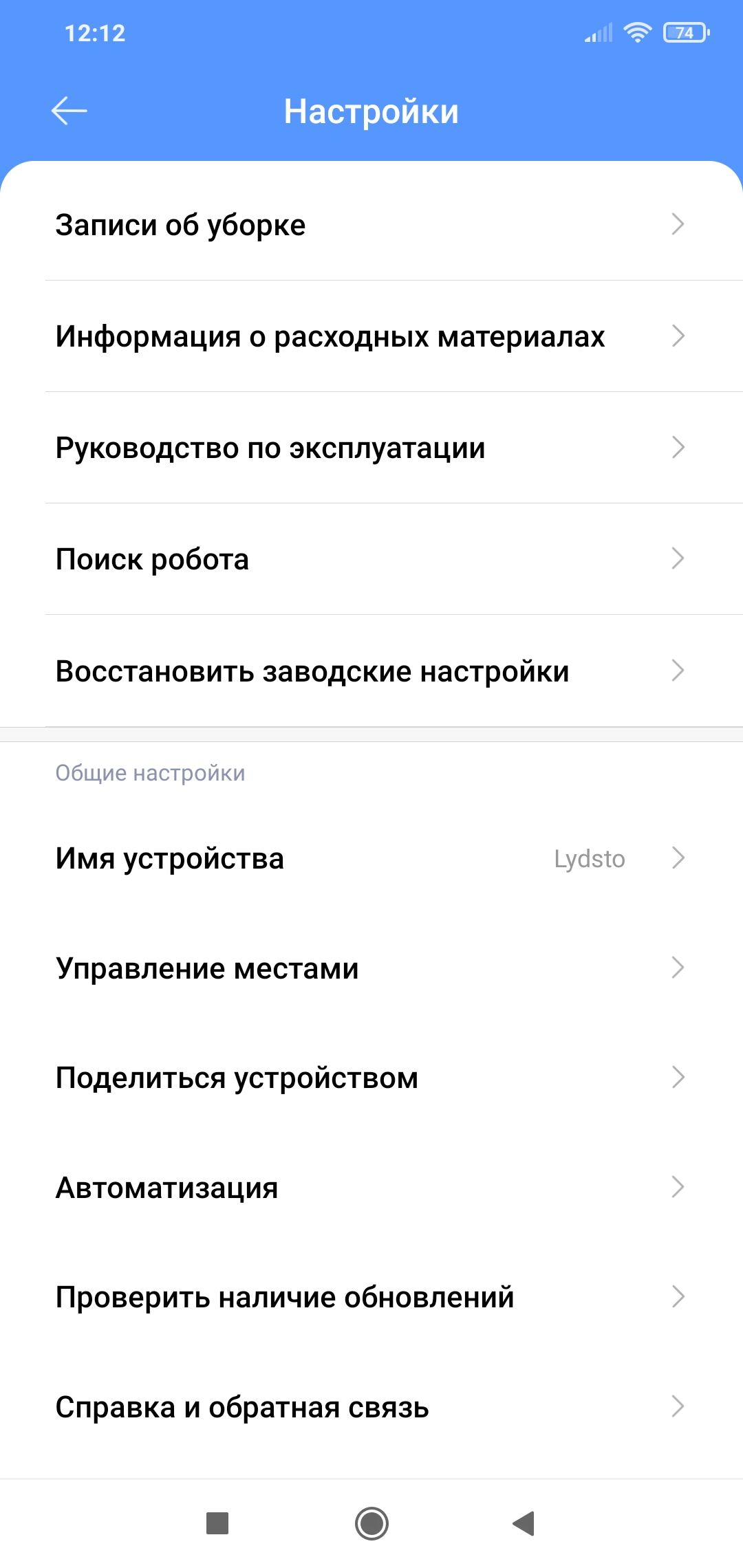
Task: Select Поиск робота
Action: coord(371,559)
